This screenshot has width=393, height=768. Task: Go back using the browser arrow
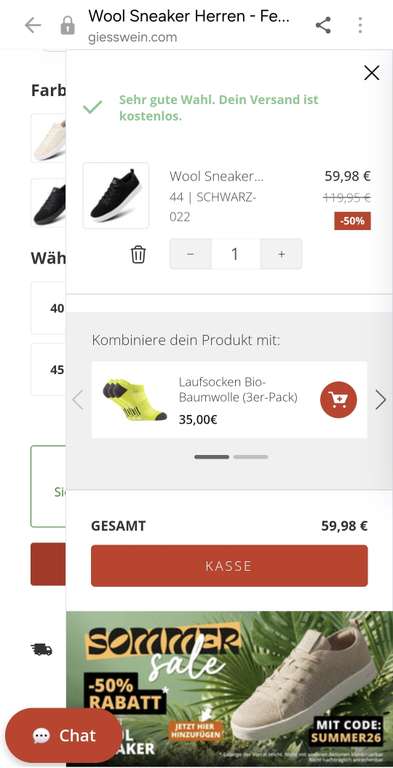pyautogui.click(x=33, y=25)
